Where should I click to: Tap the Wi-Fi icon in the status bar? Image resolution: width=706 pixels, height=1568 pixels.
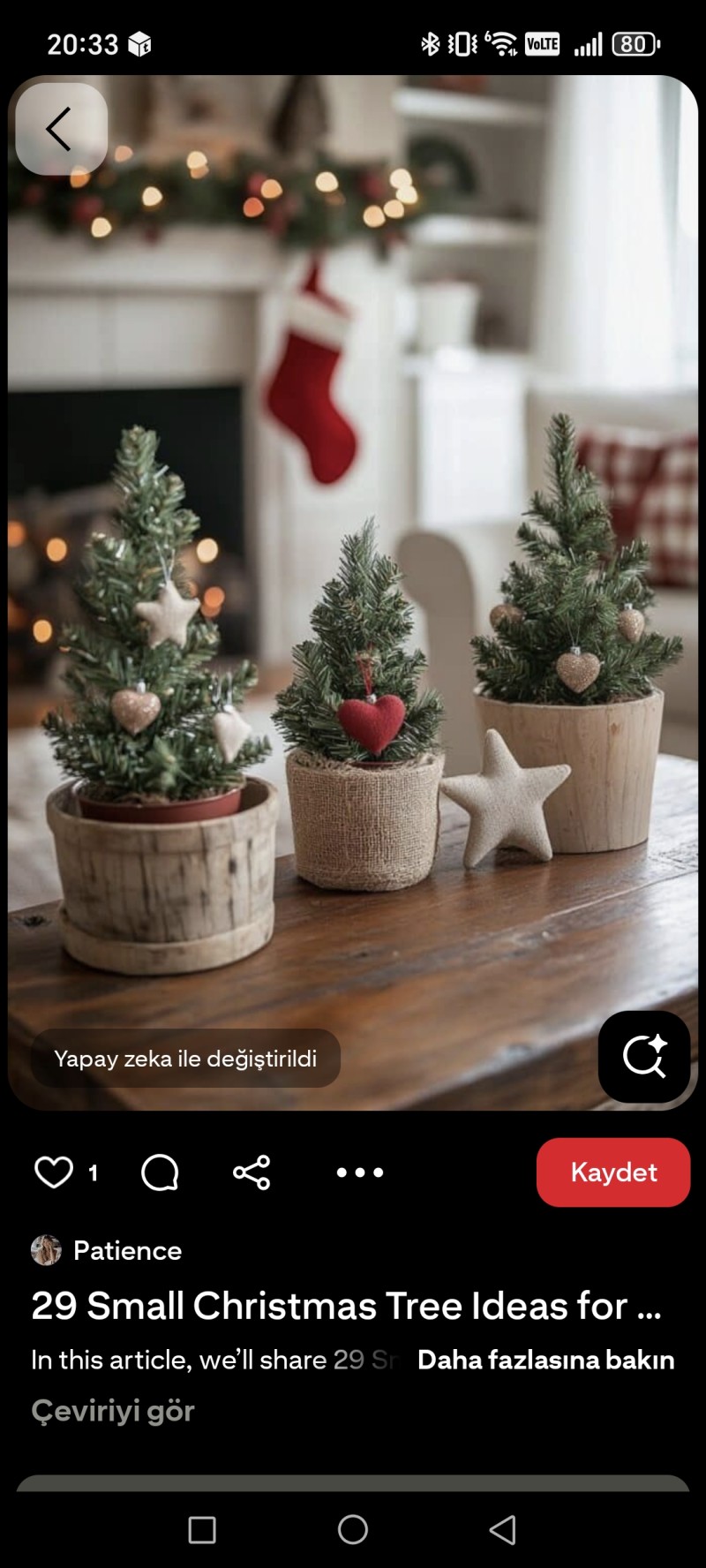pos(505,42)
